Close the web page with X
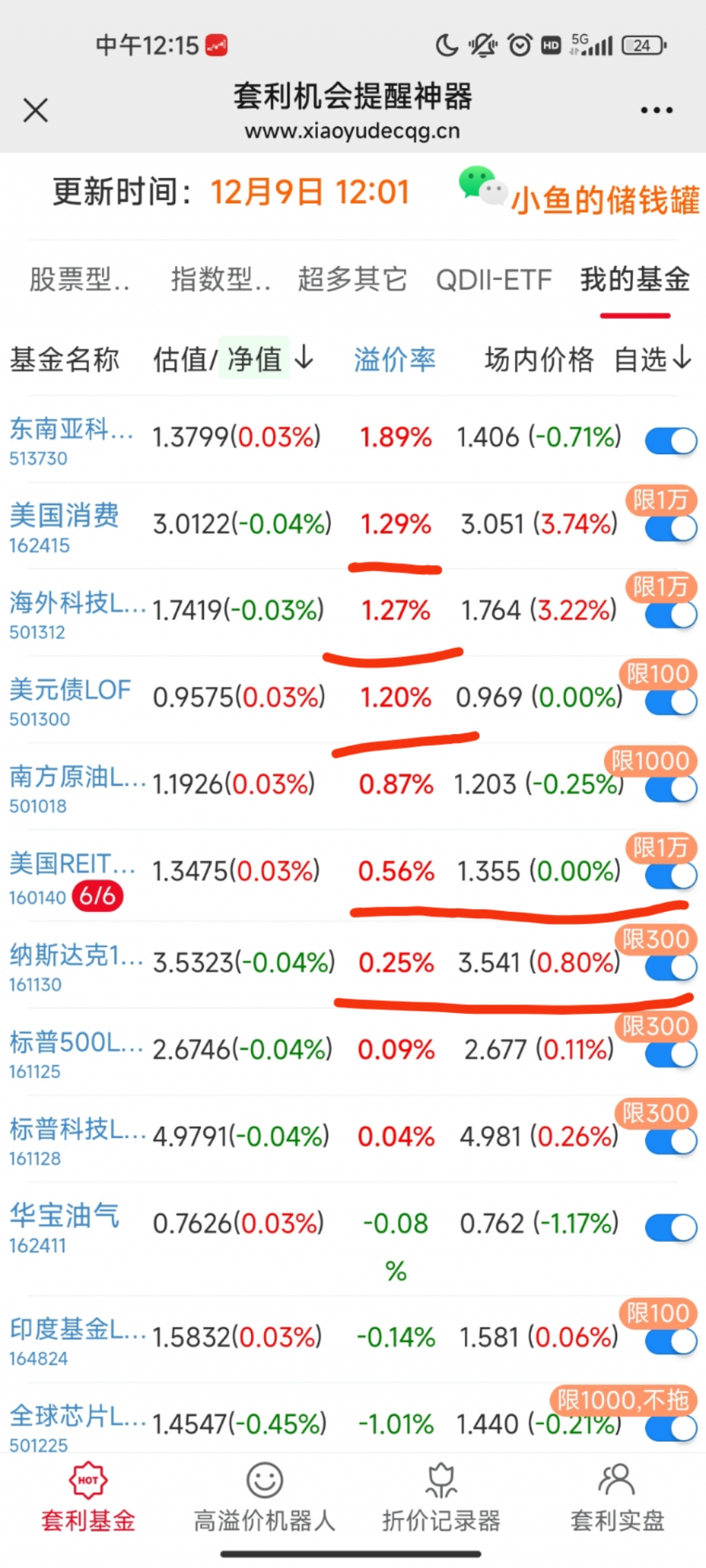Image resolution: width=706 pixels, height=1568 pixels. coord(35,110)
